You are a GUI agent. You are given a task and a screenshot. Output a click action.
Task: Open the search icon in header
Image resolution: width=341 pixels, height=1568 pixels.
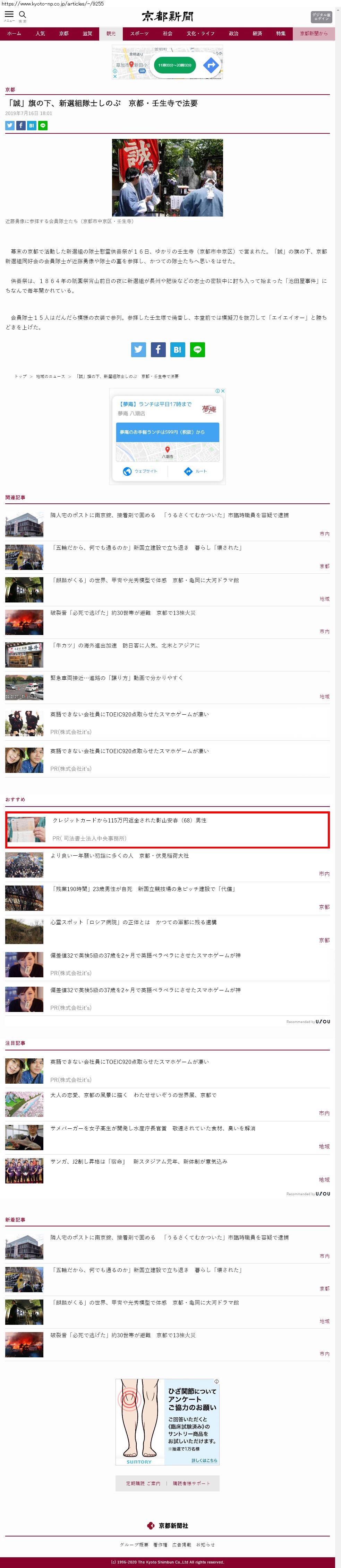(x=23, y=15)
